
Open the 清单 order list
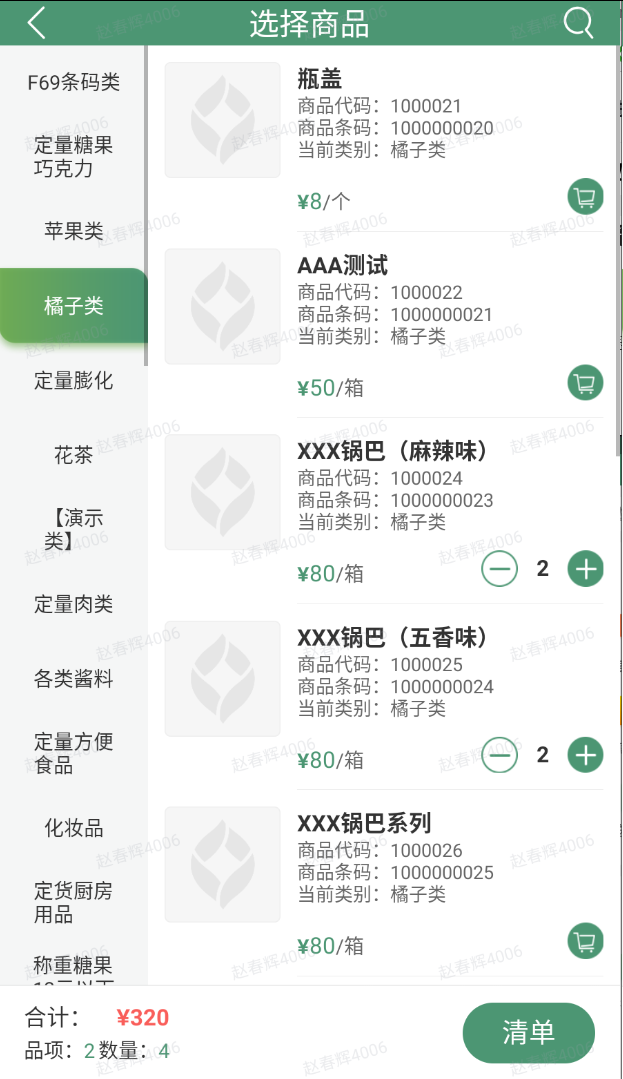528,1032
